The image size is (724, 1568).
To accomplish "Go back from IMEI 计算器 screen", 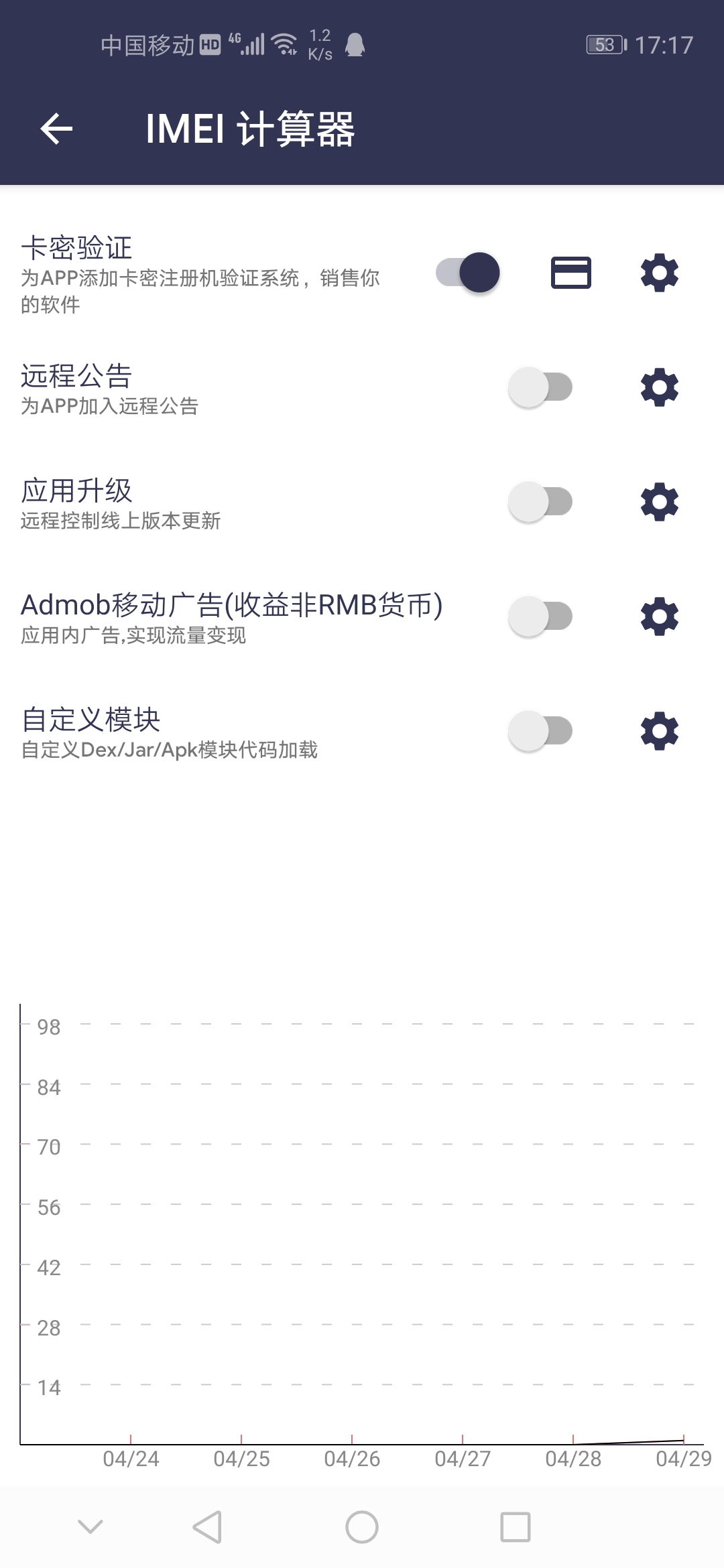I will tap(56, 129).
